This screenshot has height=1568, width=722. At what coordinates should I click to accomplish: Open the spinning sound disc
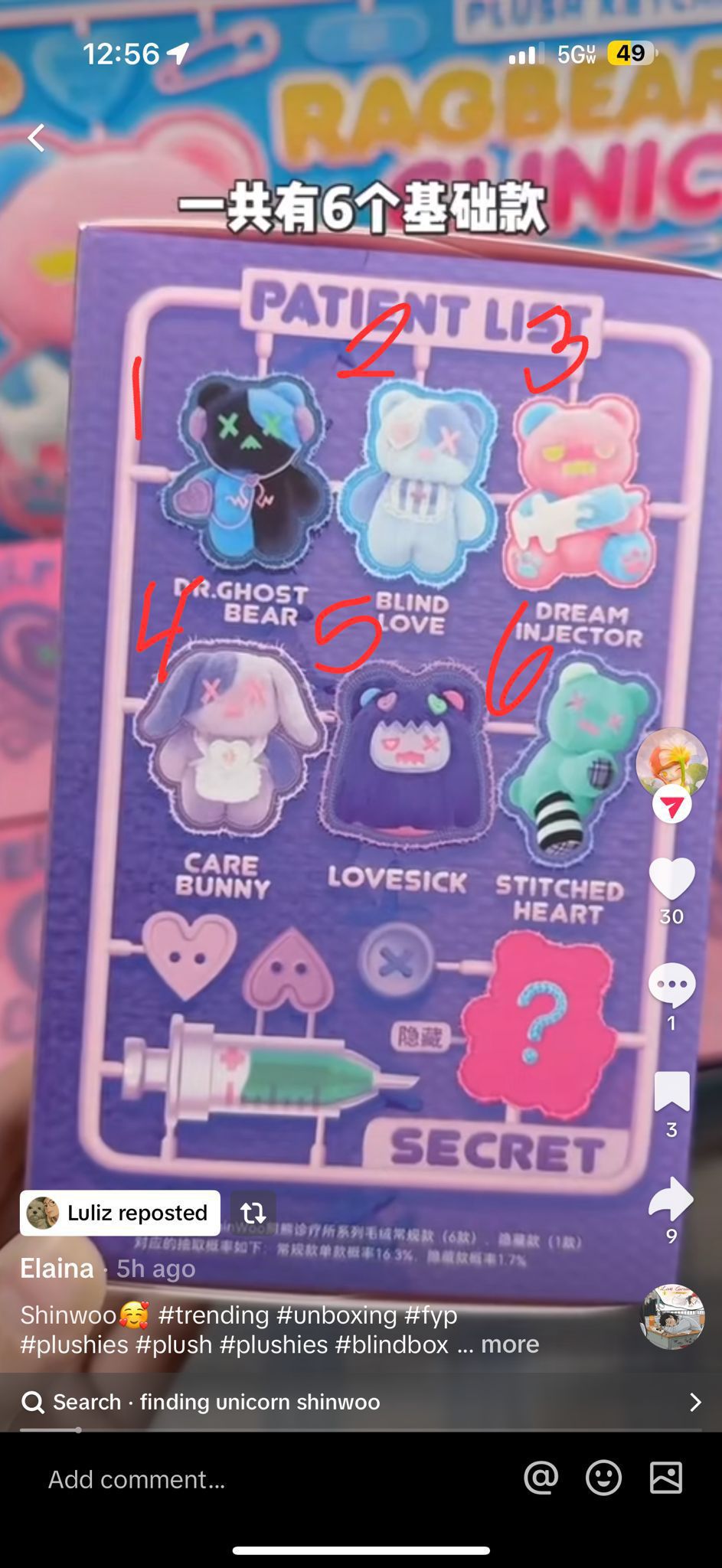pos(671,1317)
